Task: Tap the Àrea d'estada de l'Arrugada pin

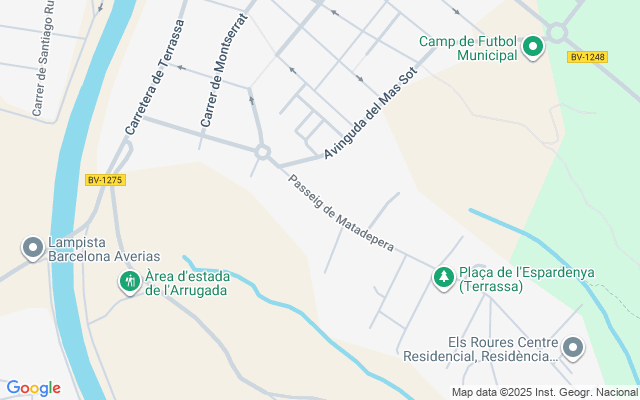Action: 129,282
